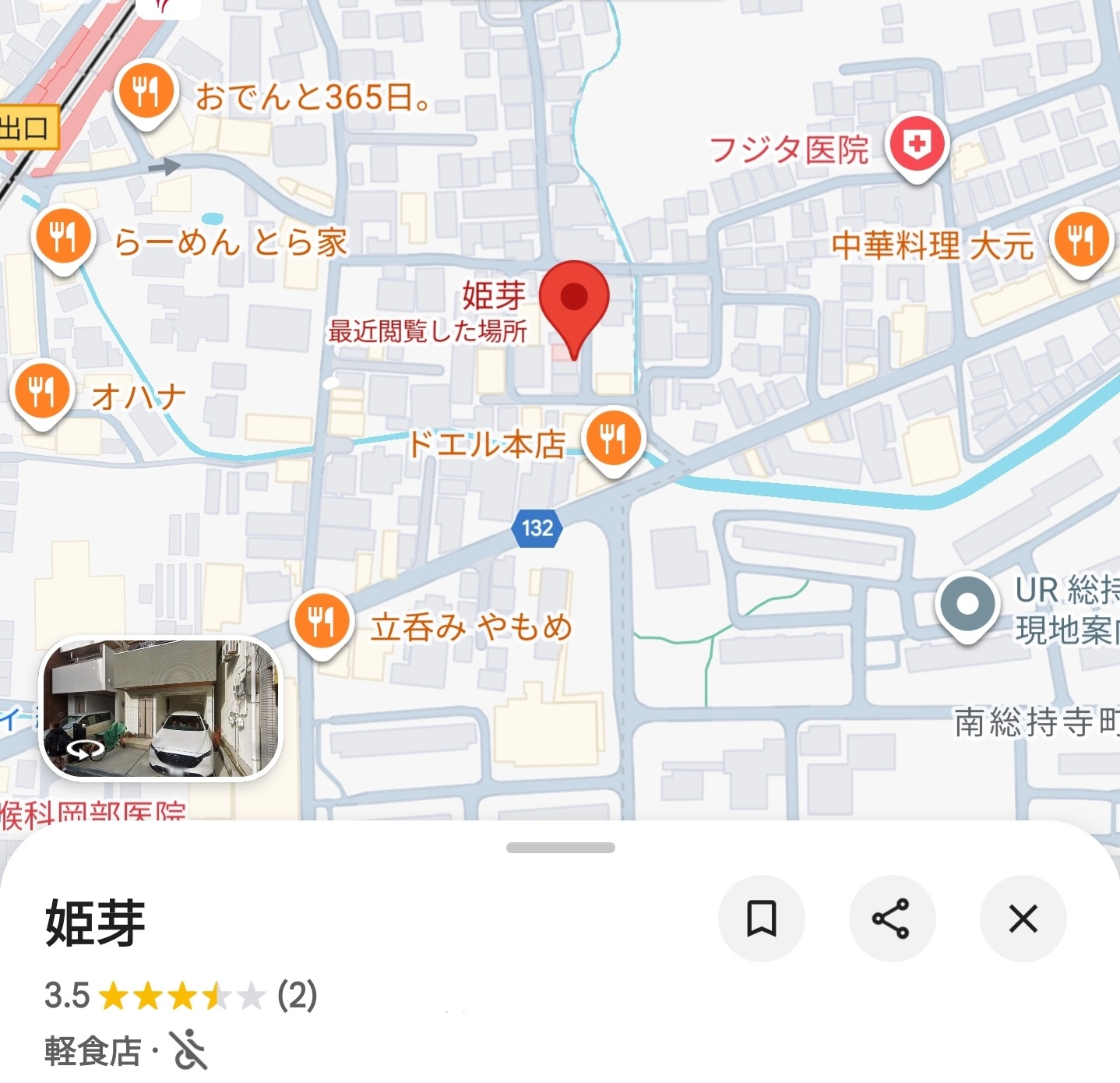Close the 姫芽 place card

click(1023, 919)
